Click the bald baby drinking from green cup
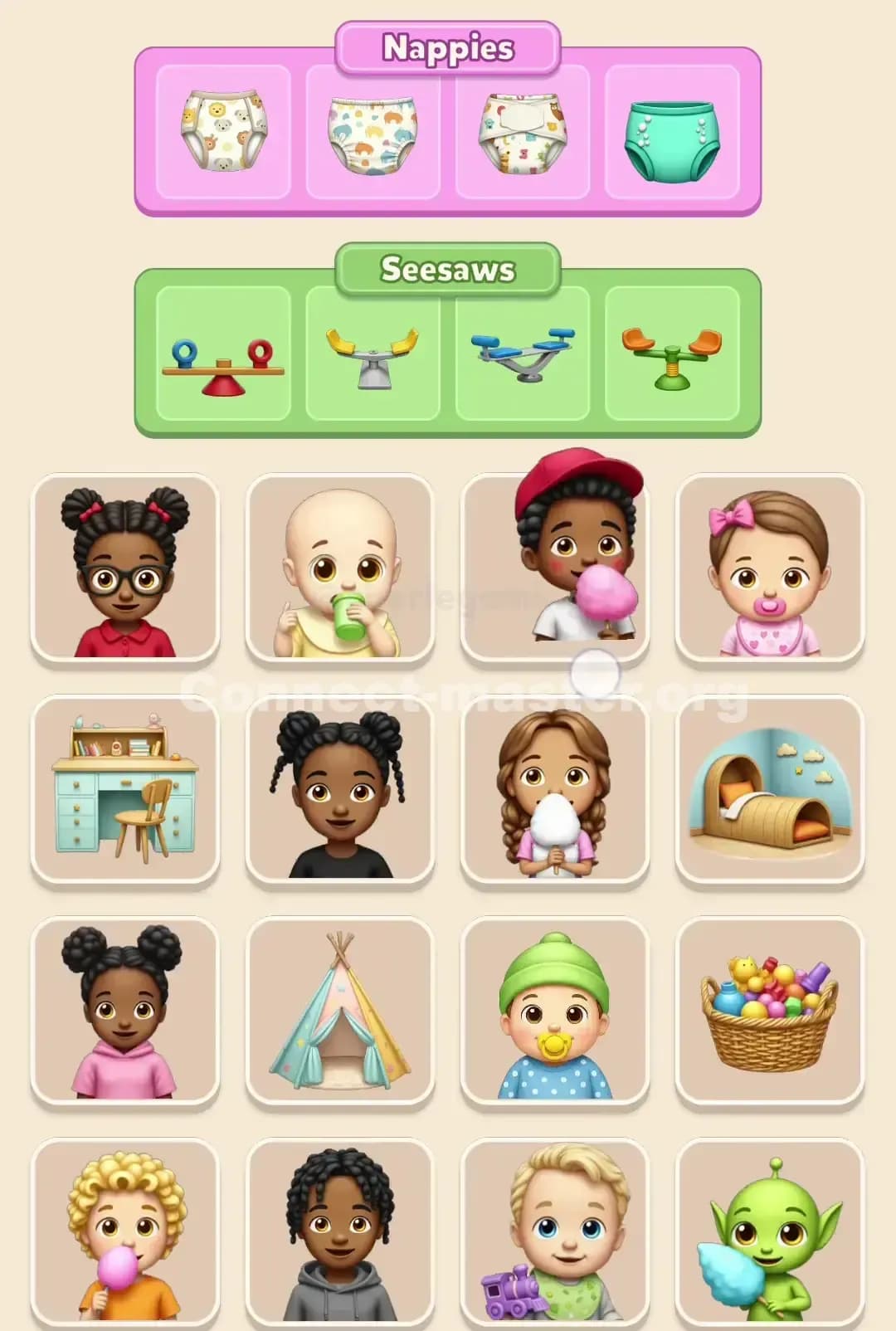This screenshot has height=1331, width=896. coord(340,566)
